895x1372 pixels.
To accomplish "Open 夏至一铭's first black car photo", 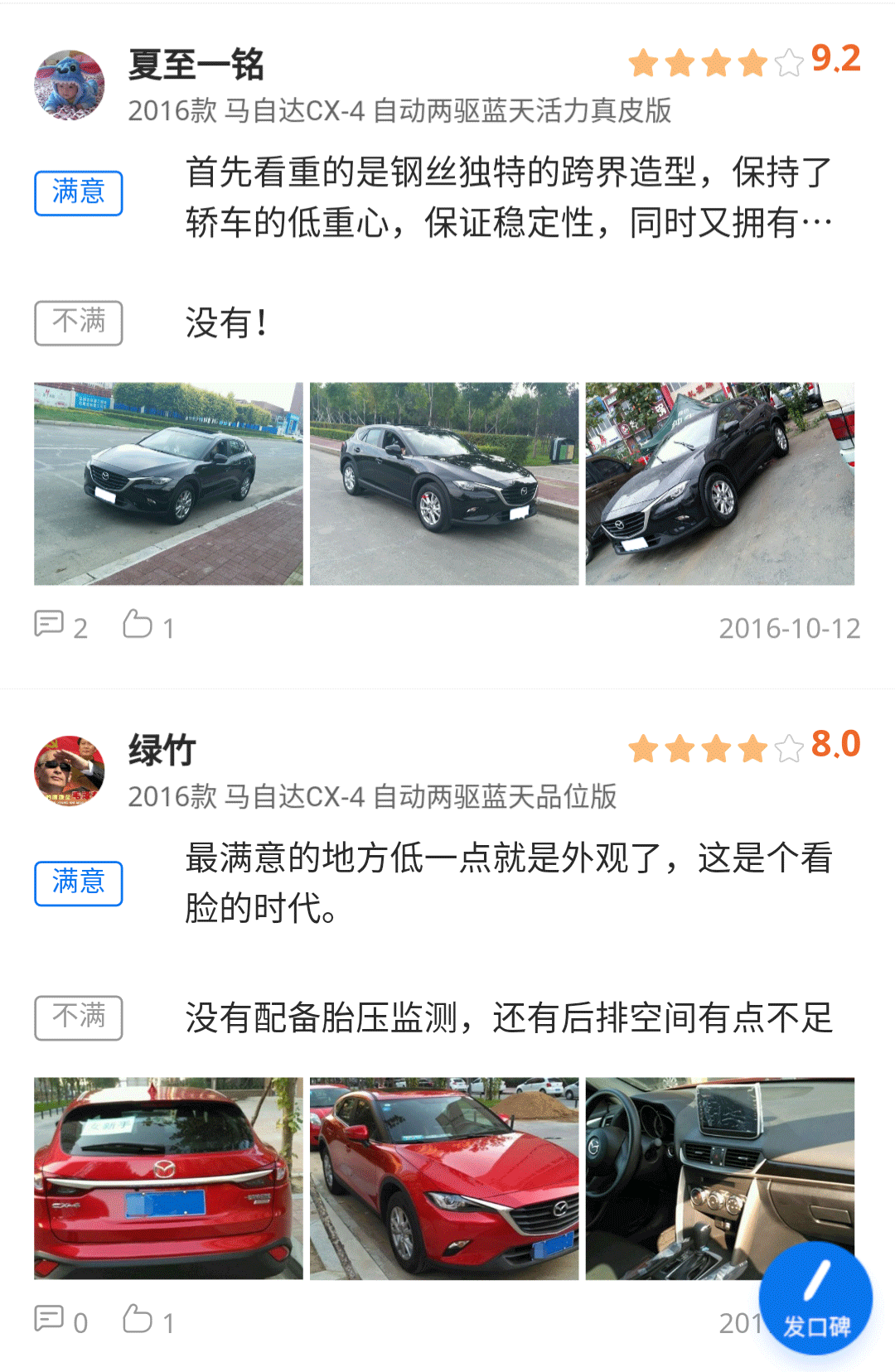I will (x=168, y=484).
